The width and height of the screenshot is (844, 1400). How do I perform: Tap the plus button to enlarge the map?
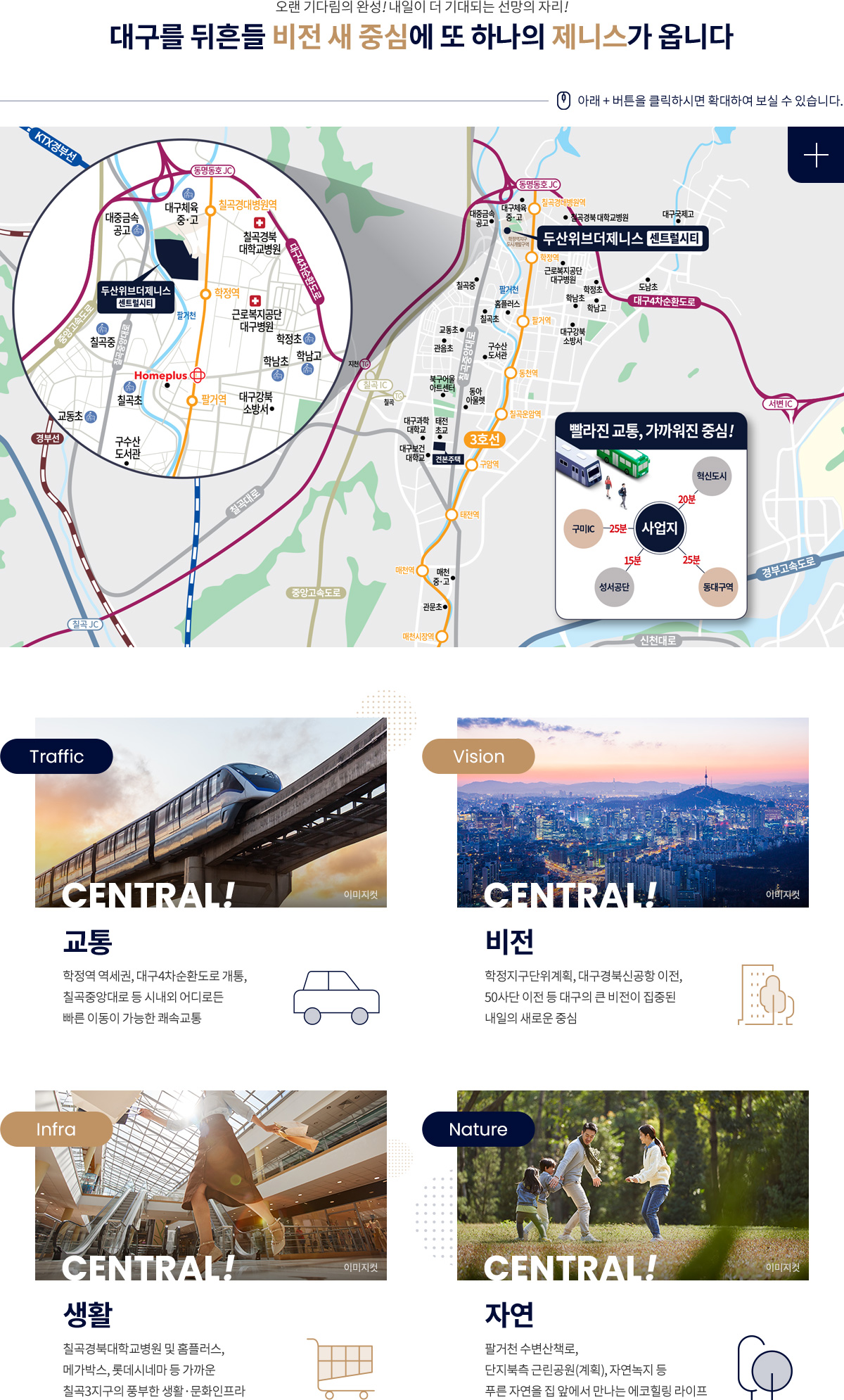pos(816,155)
